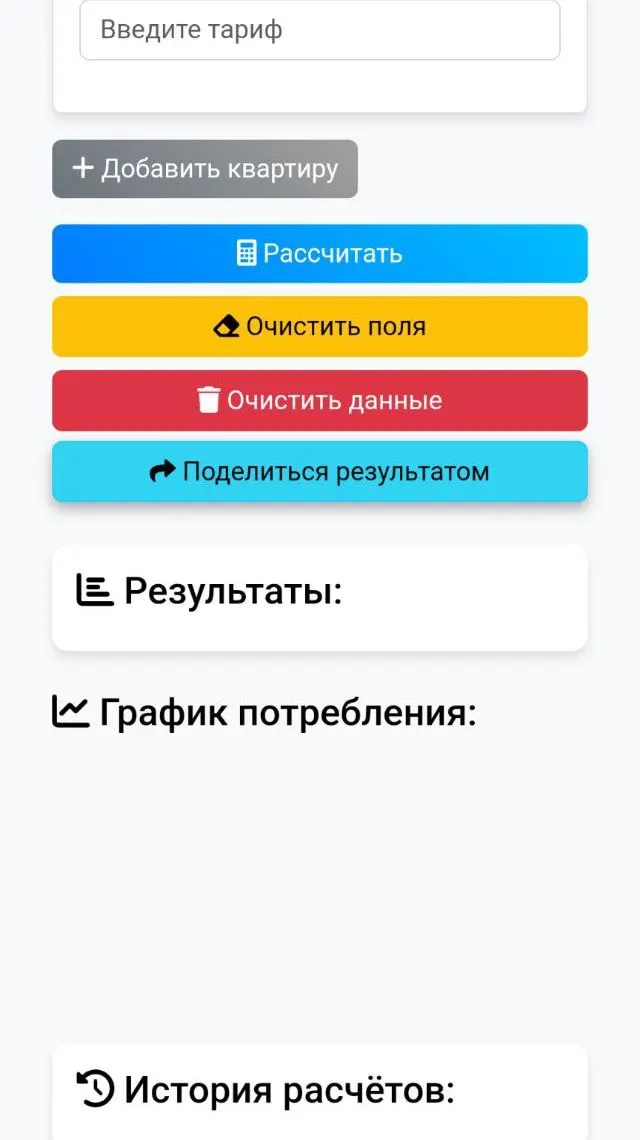The width and height of the screenshot is (640, 1140).
Task: Run the calculation with "Рассчитать"
Action: [320, 253]
